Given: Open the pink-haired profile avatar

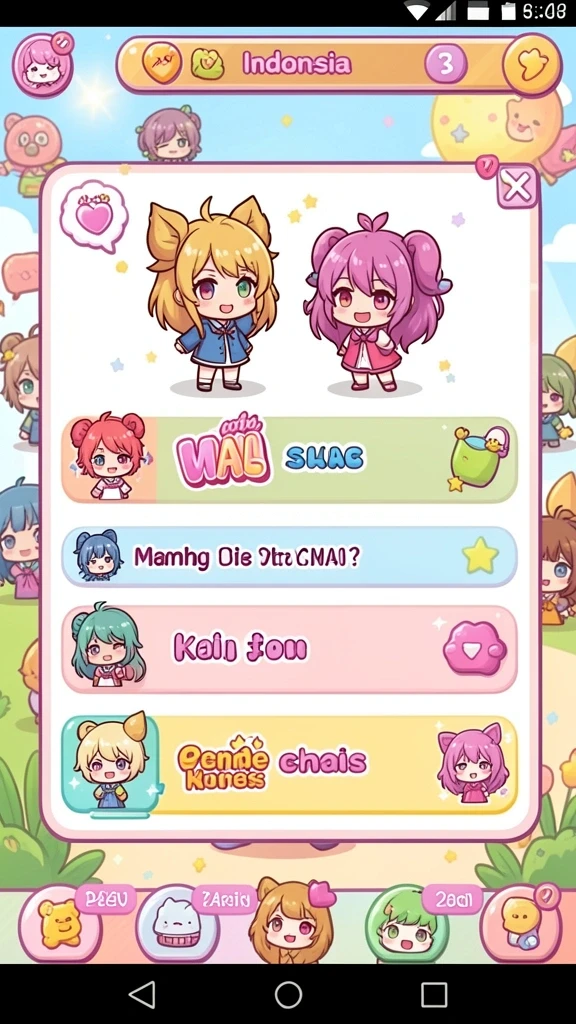Looking at the screenshot, I should coord(42,64).
